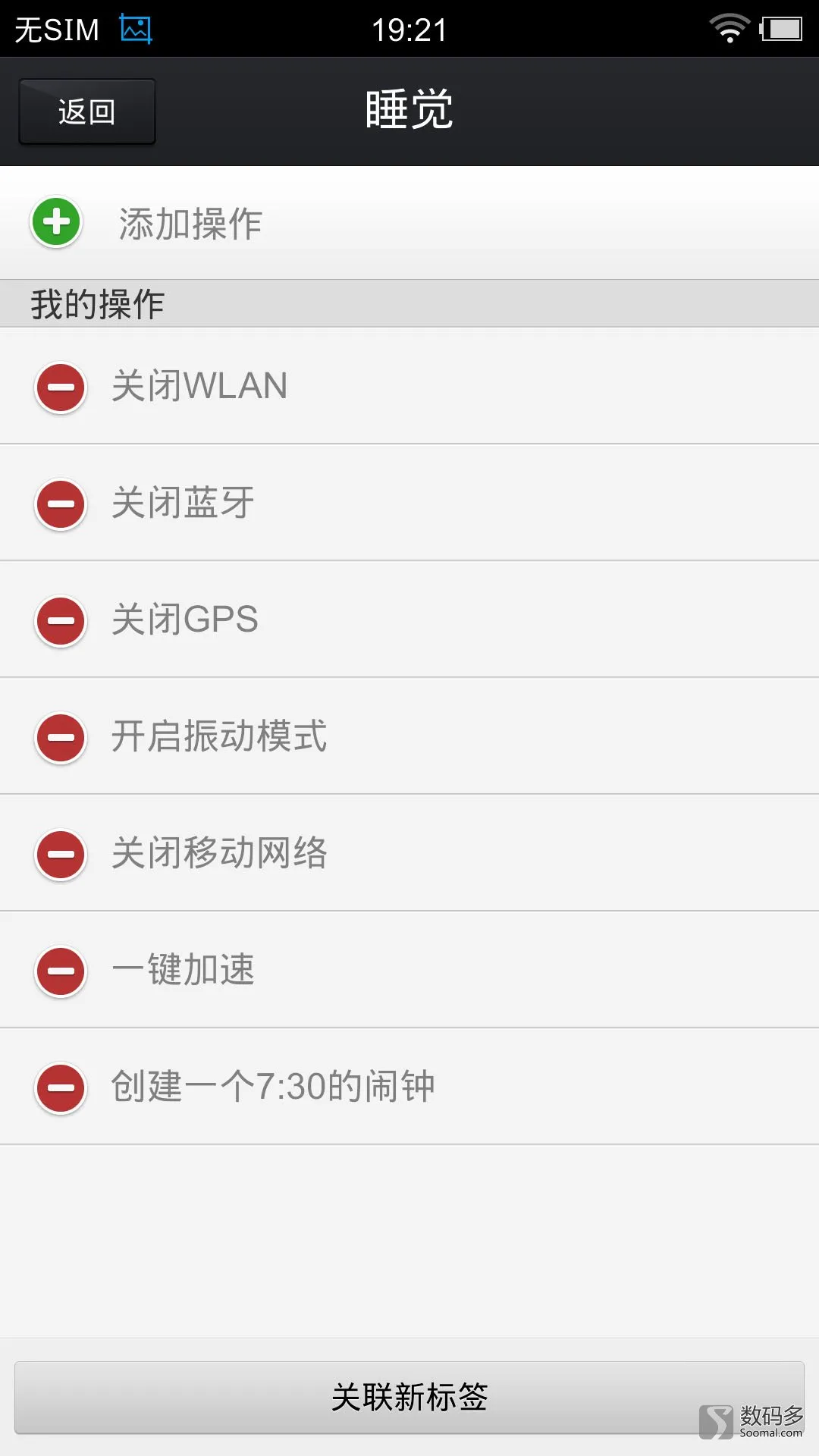Remove the 开启振动模式 action
This screenshot has width=819, height=1456.
click(61, 738)
